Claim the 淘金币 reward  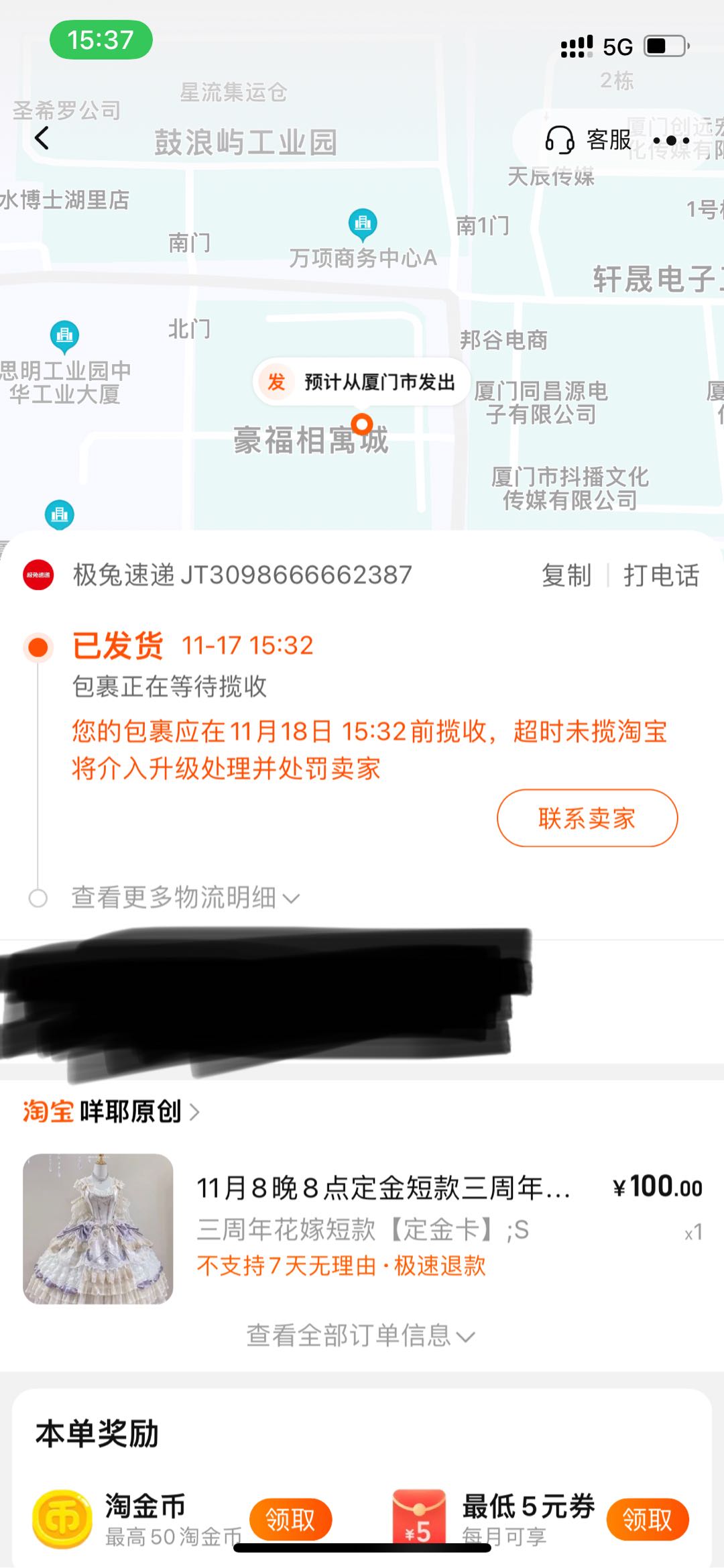click(290, 1519)
